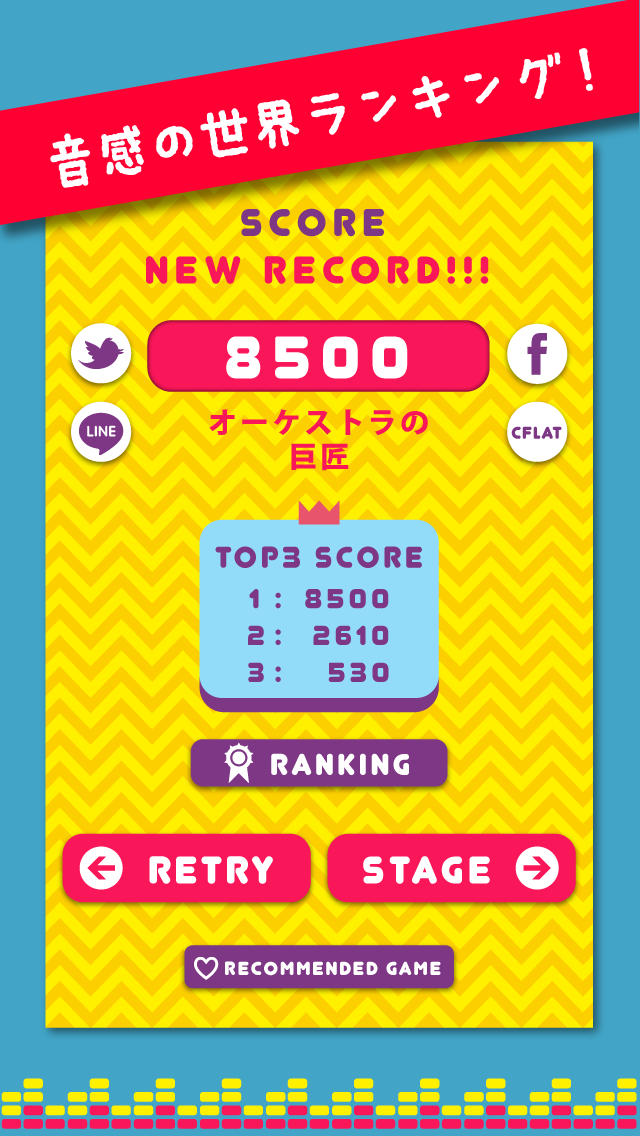Open the Ranking leaderboard
This screenshot has height=1136, width=640.
[x=319, y=764]
